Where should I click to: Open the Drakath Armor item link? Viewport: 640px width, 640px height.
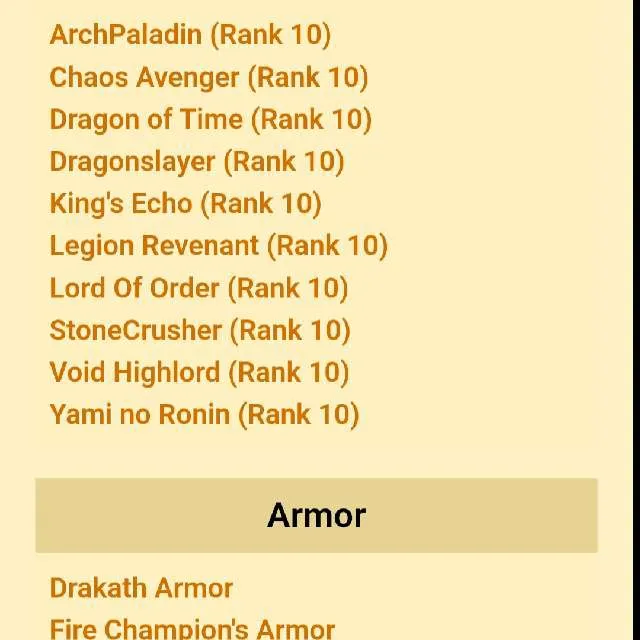coord(141,587)
